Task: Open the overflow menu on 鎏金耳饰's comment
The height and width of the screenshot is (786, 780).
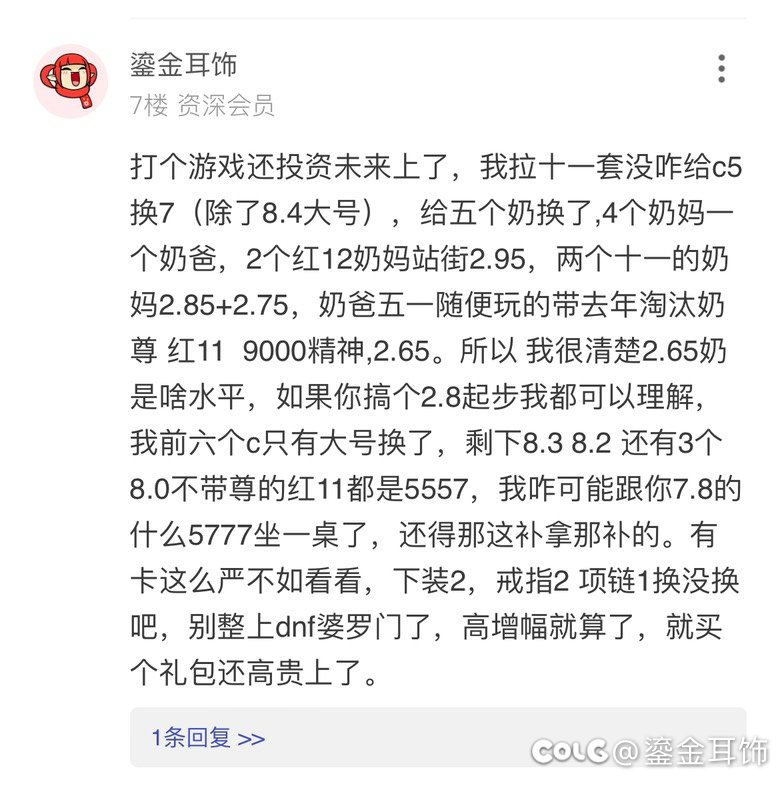Action: 721,69
